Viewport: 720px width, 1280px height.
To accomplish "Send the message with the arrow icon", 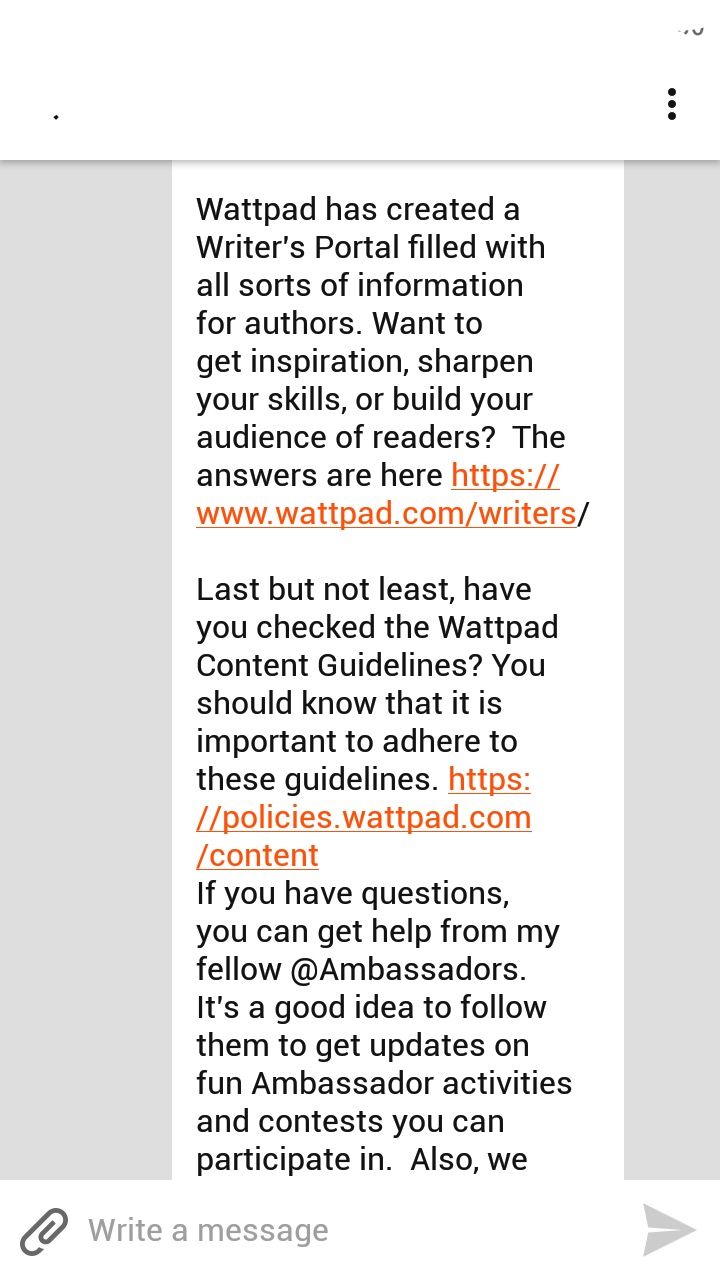I will click(669, 1230).
